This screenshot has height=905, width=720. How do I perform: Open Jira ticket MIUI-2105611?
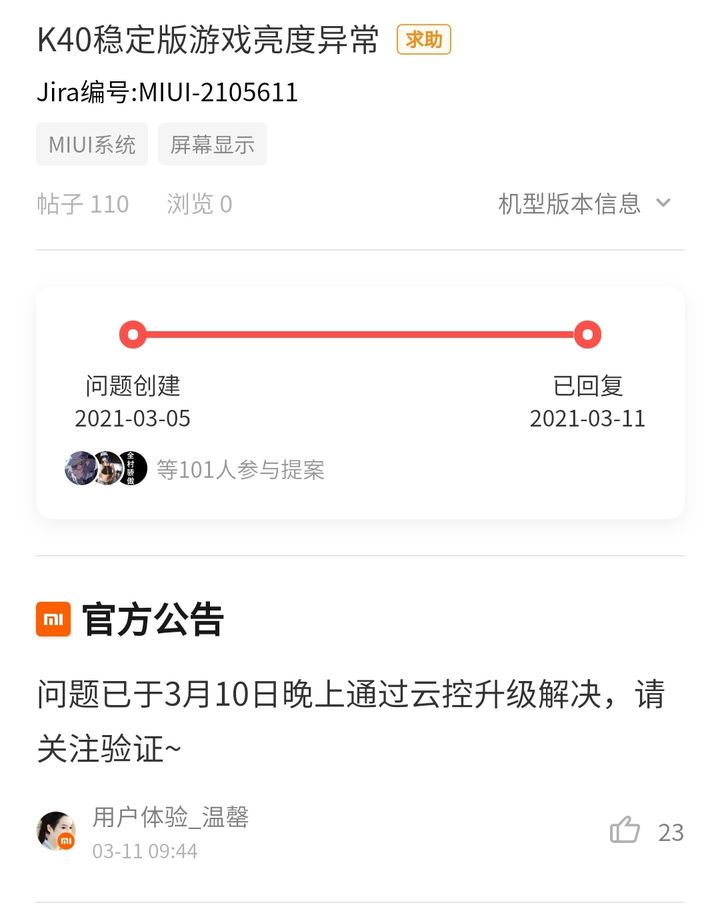[163, 91]
